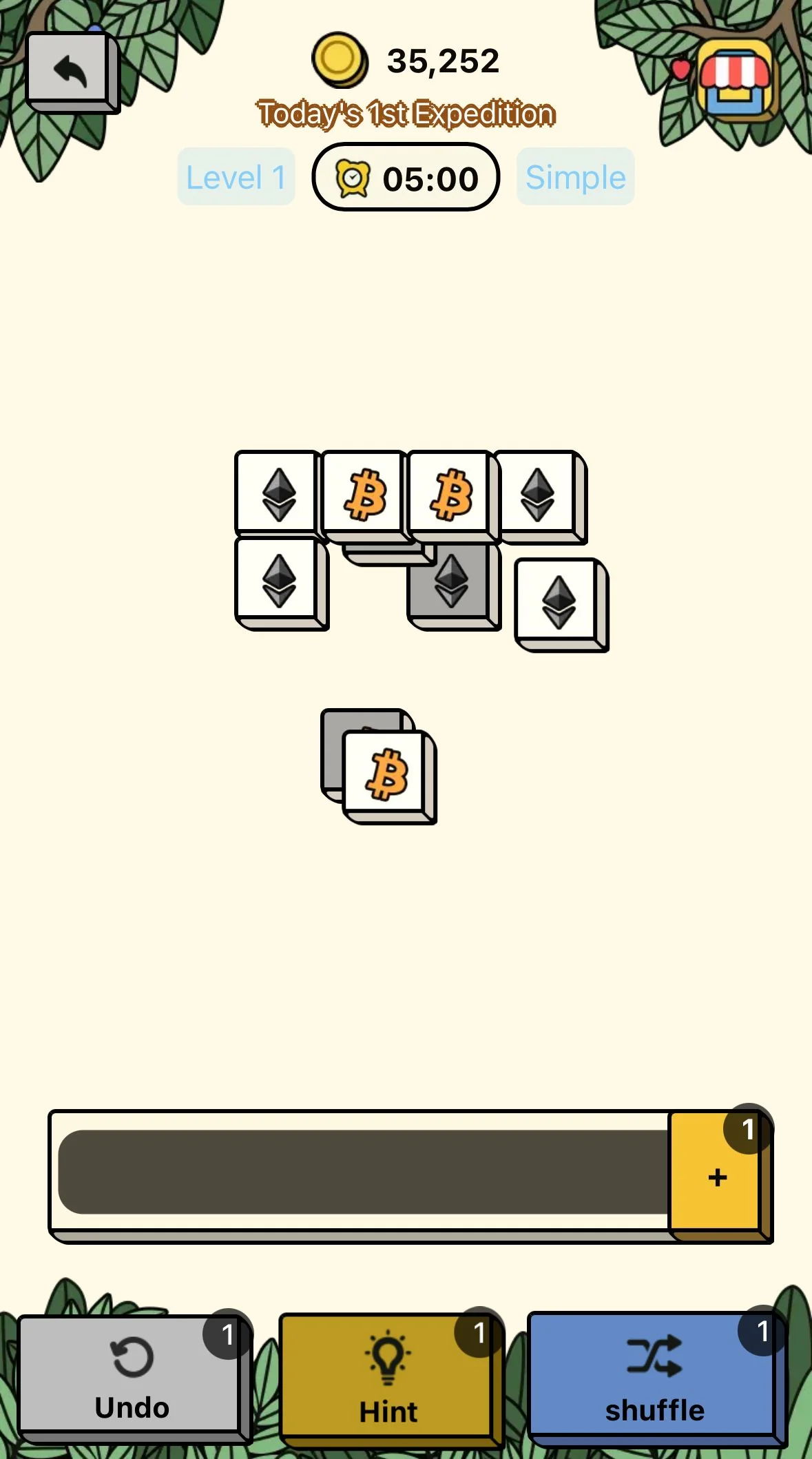The height and width of the screenshot is (1459, 812).
Task: Select the Ethereum tile at the top-row right end
Action: [541, 495]
